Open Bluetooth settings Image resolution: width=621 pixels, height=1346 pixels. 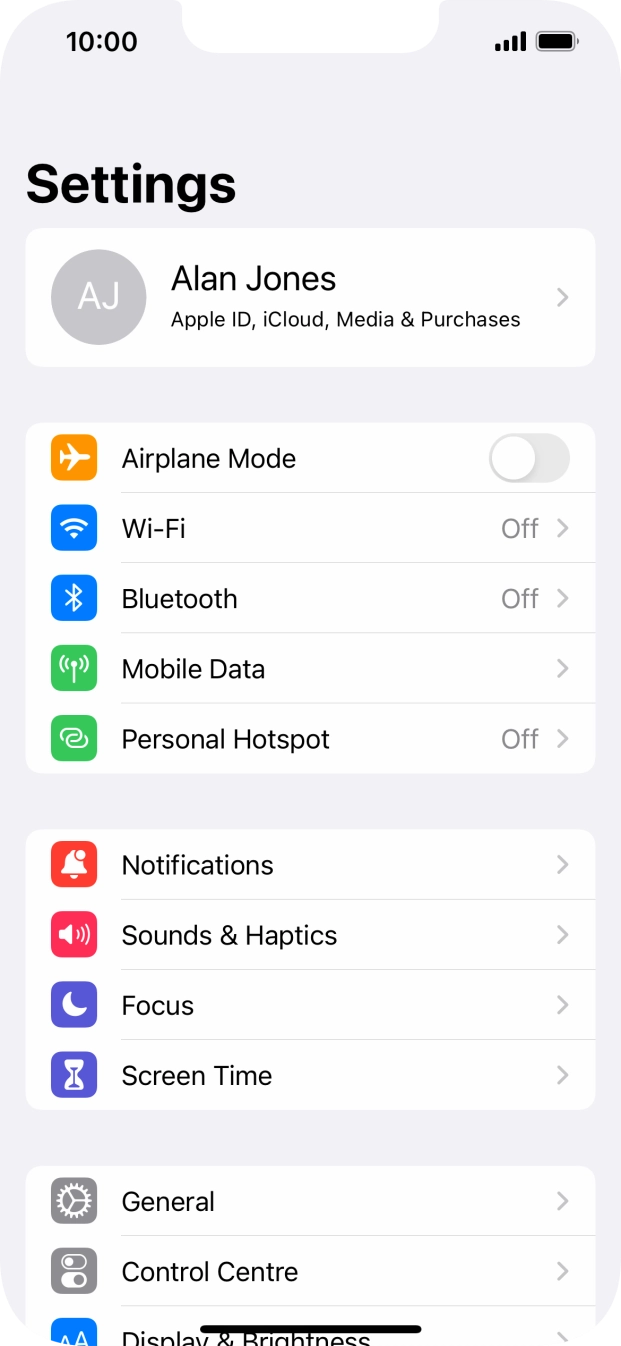click(x=310, y=598)
